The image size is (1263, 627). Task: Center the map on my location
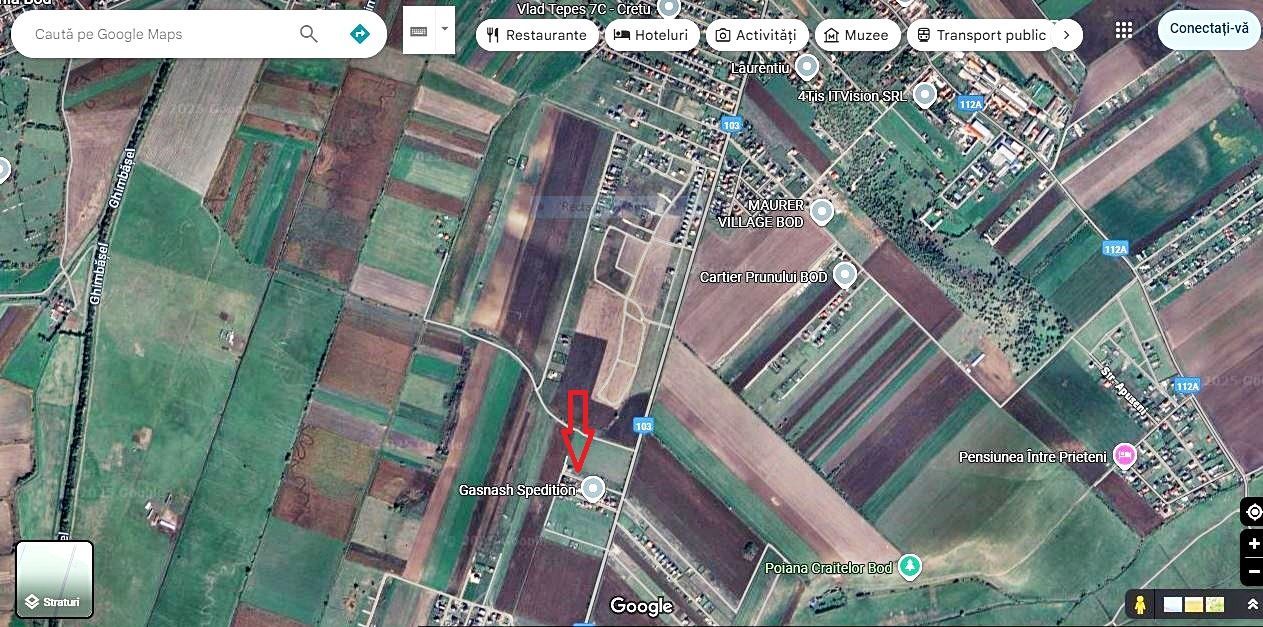(1253, 513)
